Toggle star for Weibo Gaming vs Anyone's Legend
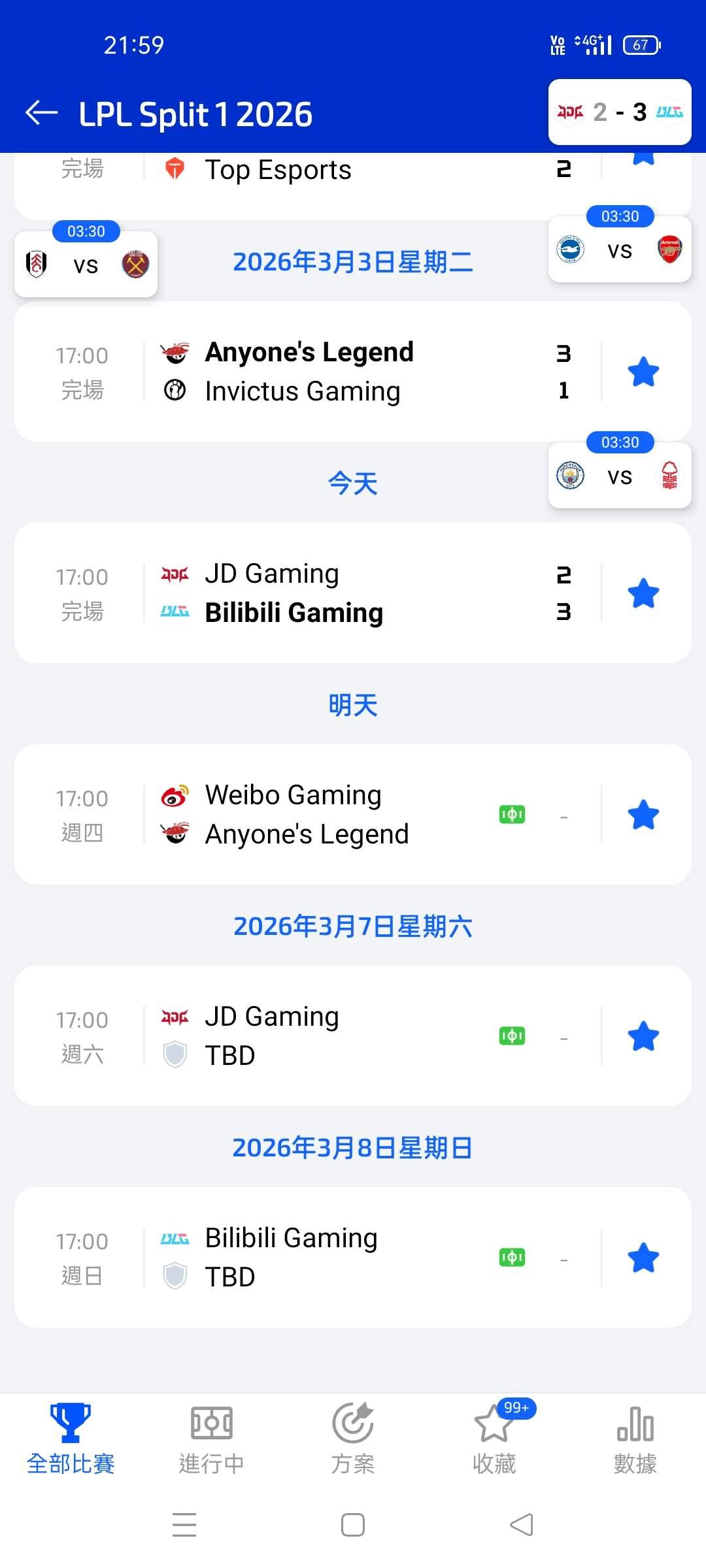 click(x=643, y=815)
